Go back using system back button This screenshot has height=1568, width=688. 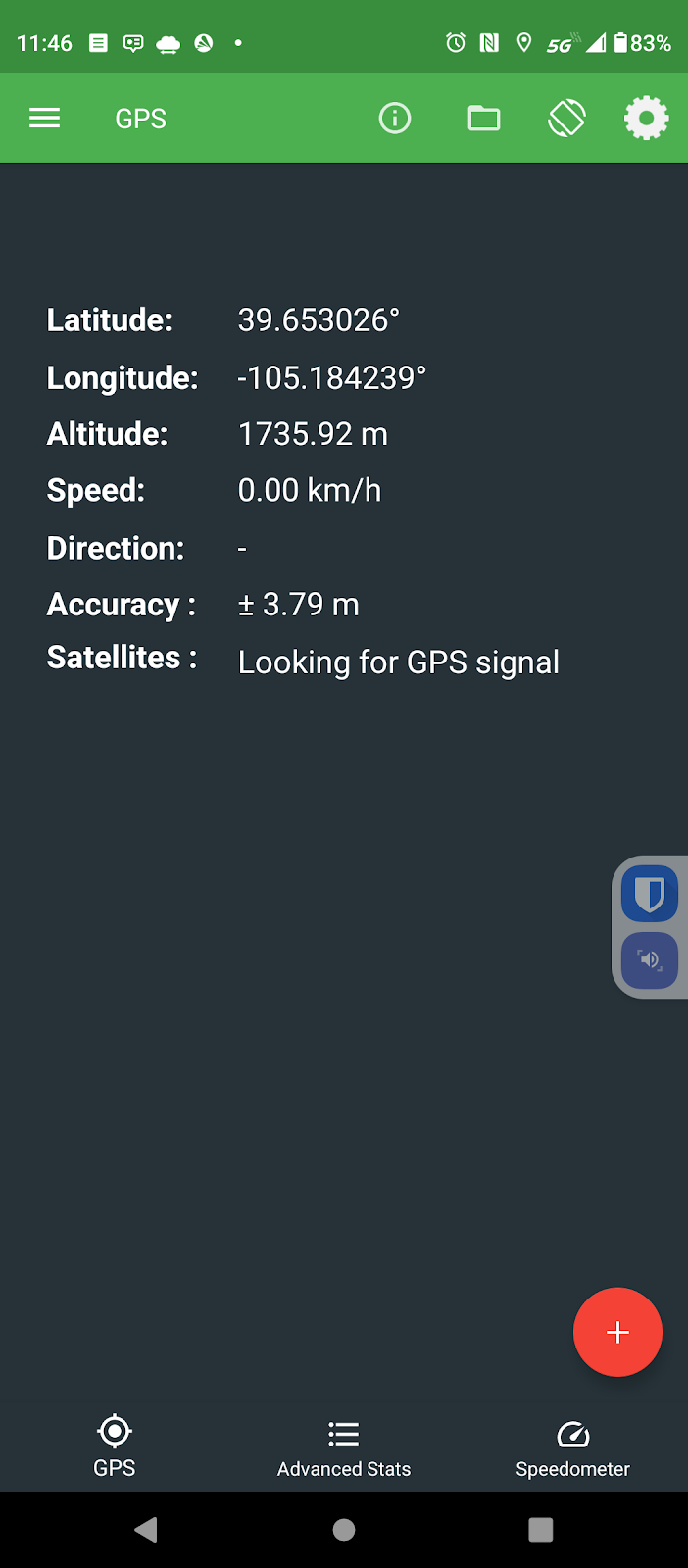[x=146, y=1530]
